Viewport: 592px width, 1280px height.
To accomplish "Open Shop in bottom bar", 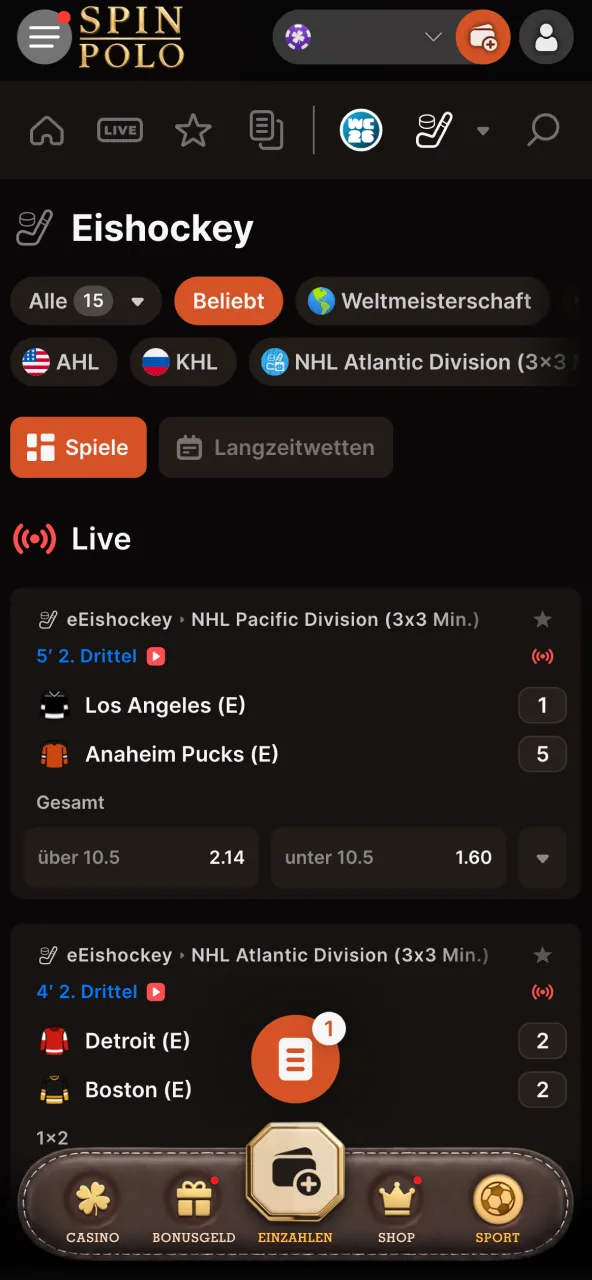I will tap(396, 1208).
